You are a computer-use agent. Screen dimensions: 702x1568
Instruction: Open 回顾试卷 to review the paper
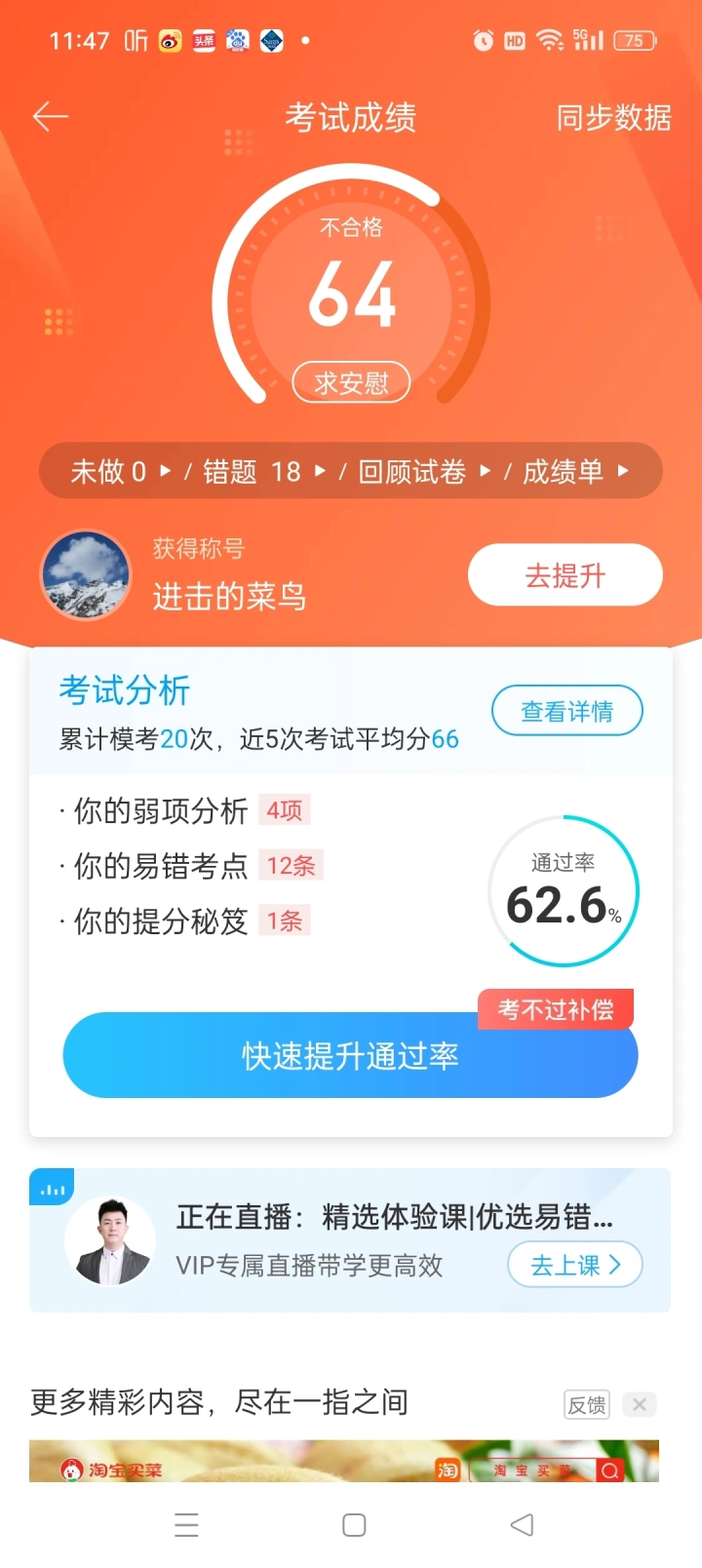(424, 472)
